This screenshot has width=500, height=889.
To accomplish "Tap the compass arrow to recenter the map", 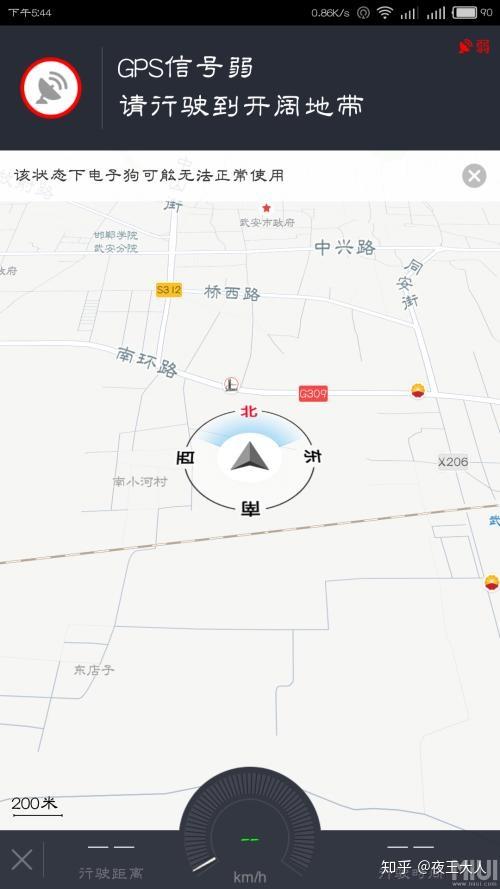I will coord(249,457).
